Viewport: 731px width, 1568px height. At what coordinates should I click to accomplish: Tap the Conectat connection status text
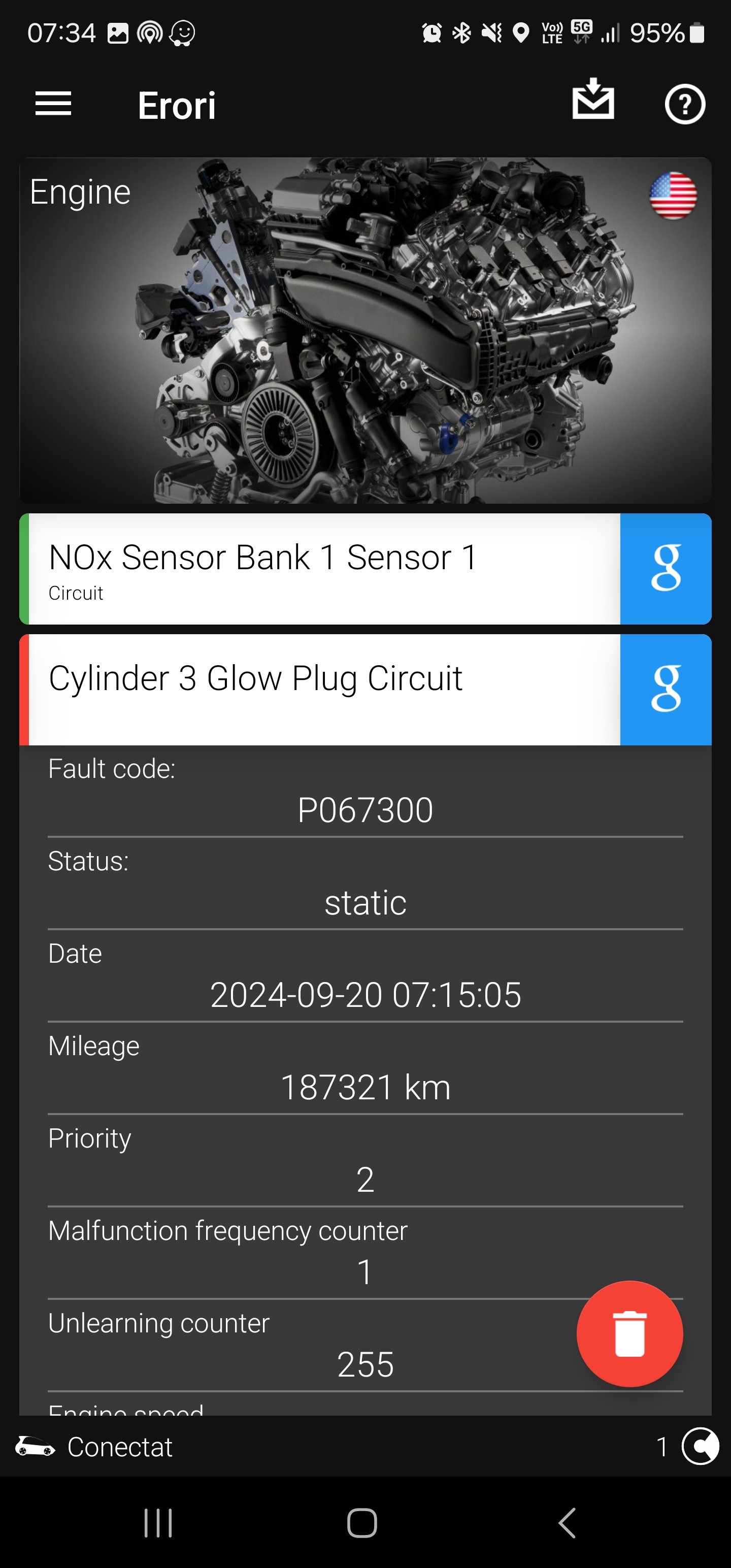click(120, 1447)
